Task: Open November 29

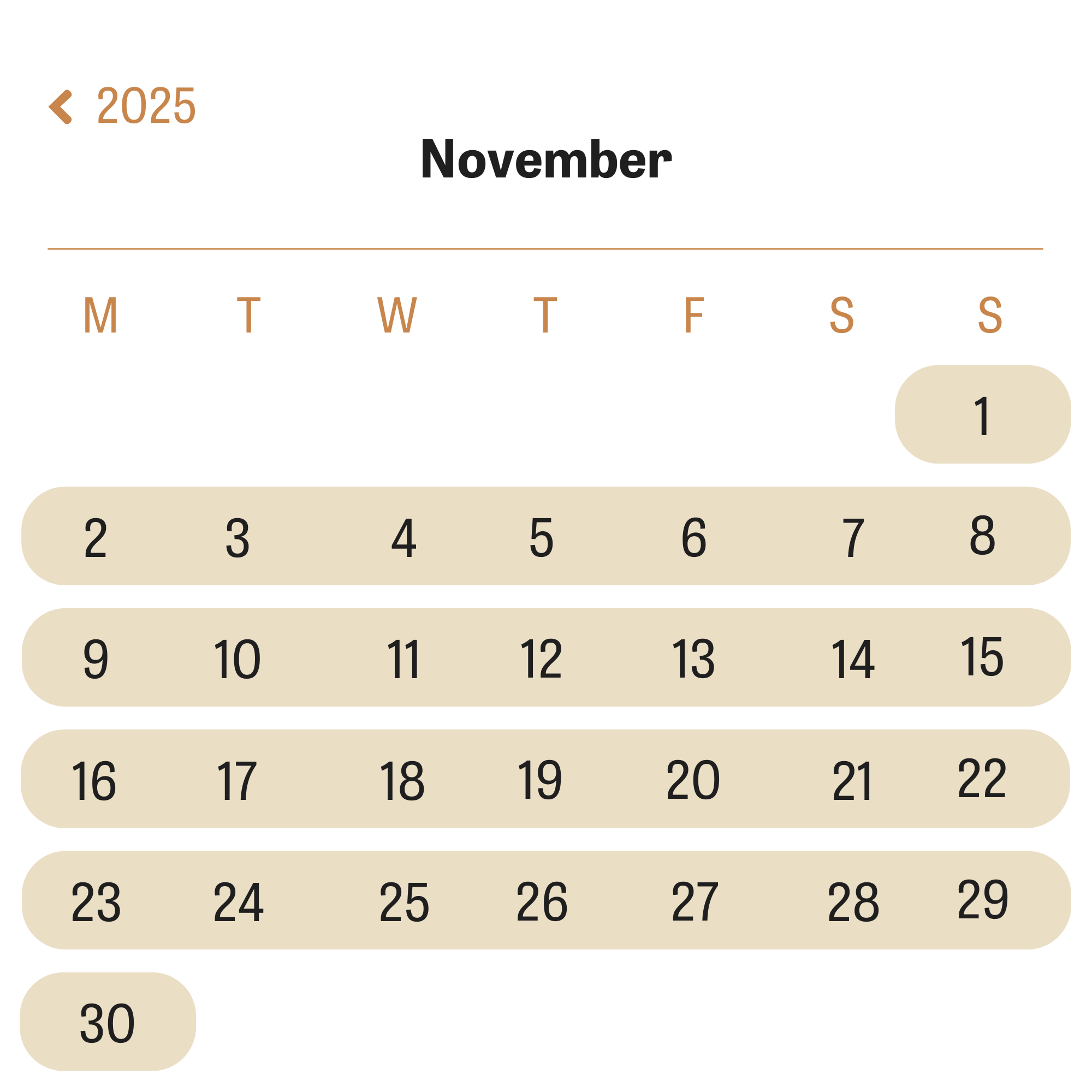Action: [x=982, y=899]
